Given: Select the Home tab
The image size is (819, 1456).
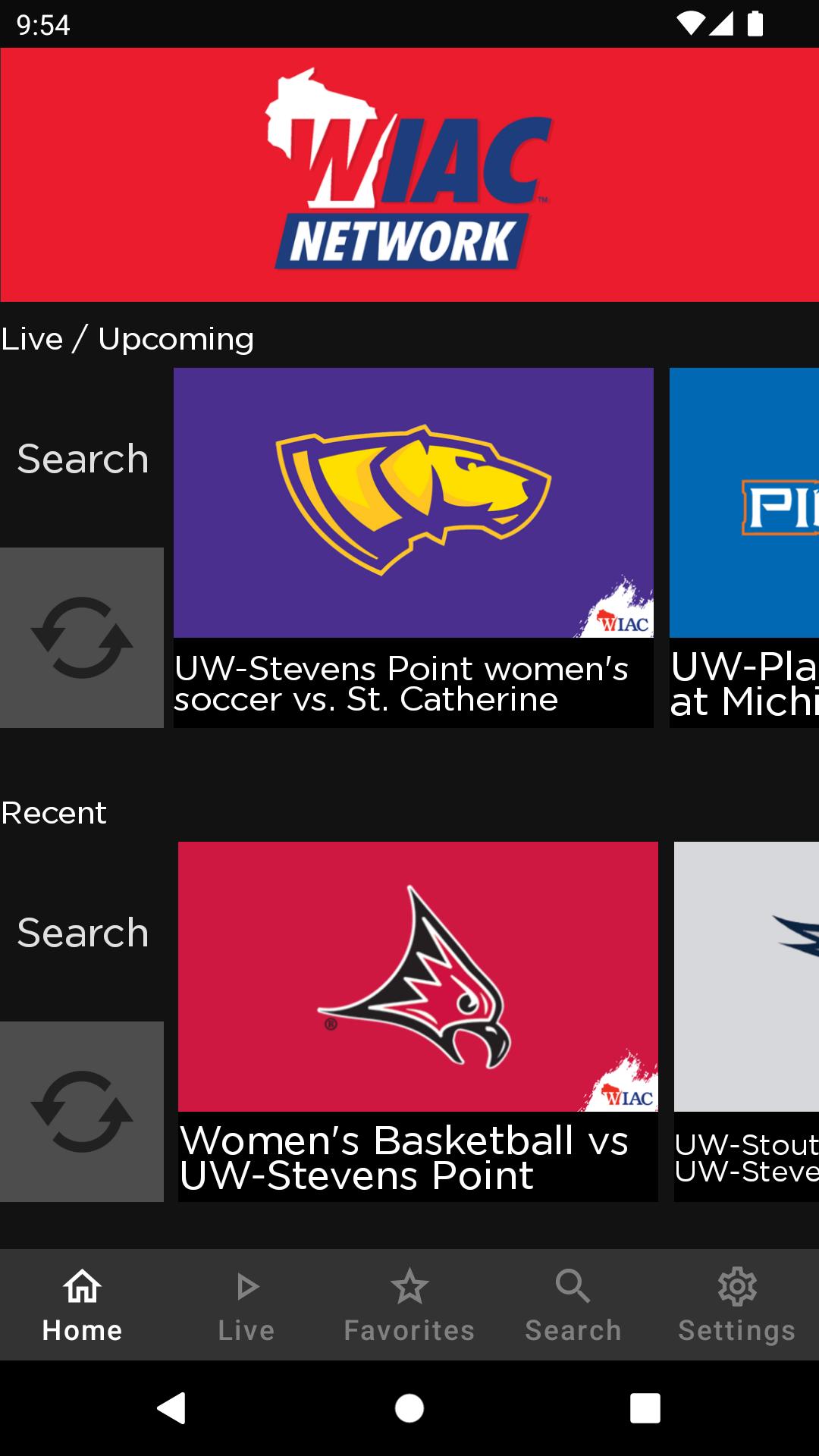Looking at the screenshot, I should pyautogui.click(x=82, y=1305).
